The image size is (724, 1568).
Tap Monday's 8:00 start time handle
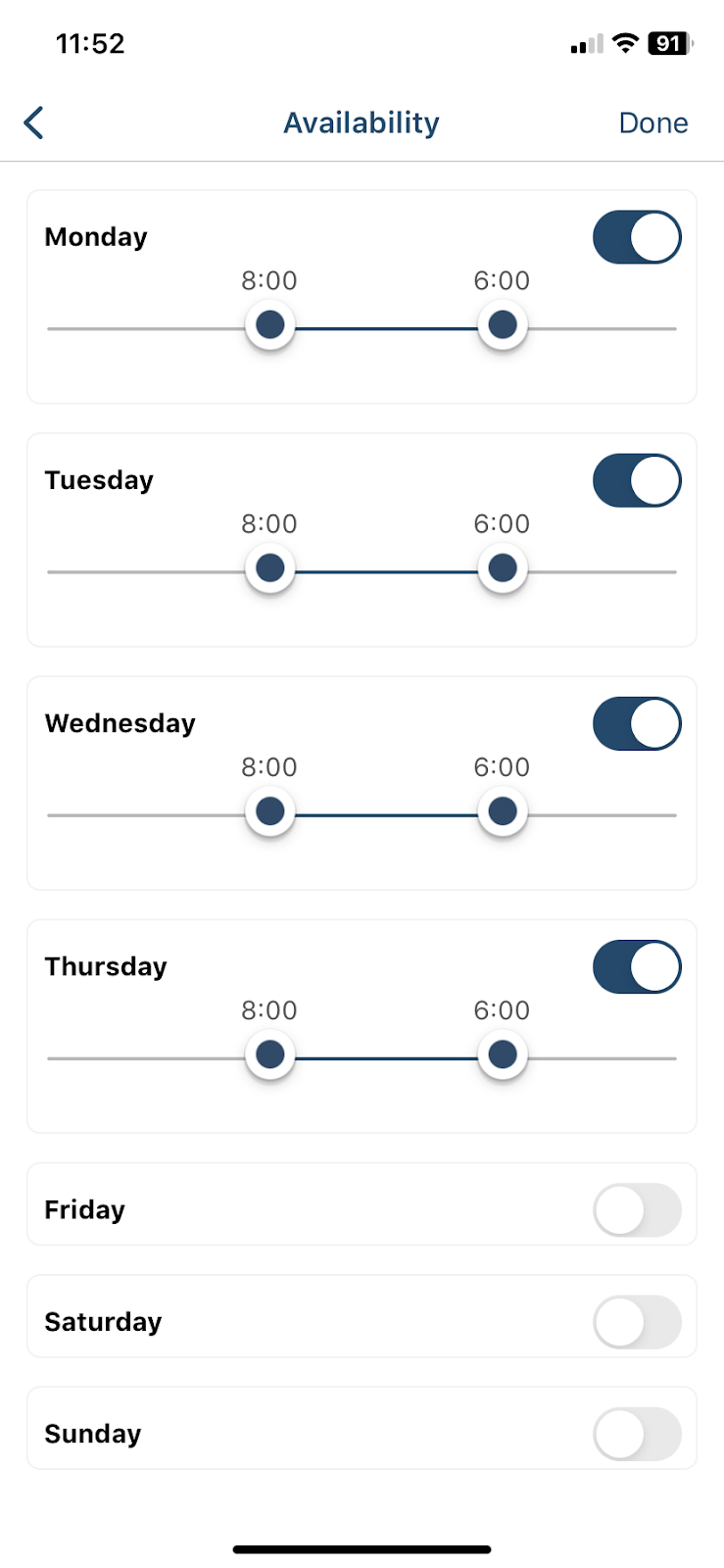pyautogui.click(x=270, y=324)
